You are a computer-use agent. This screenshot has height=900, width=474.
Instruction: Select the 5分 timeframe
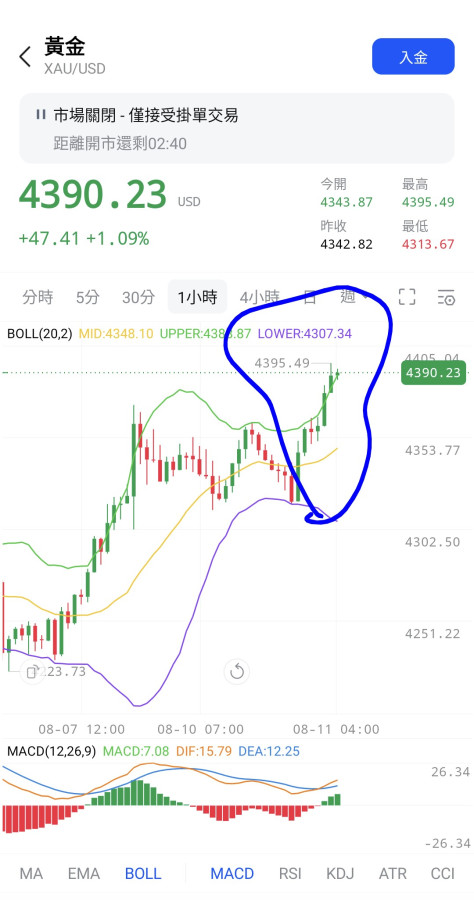(x=87, y=297)
